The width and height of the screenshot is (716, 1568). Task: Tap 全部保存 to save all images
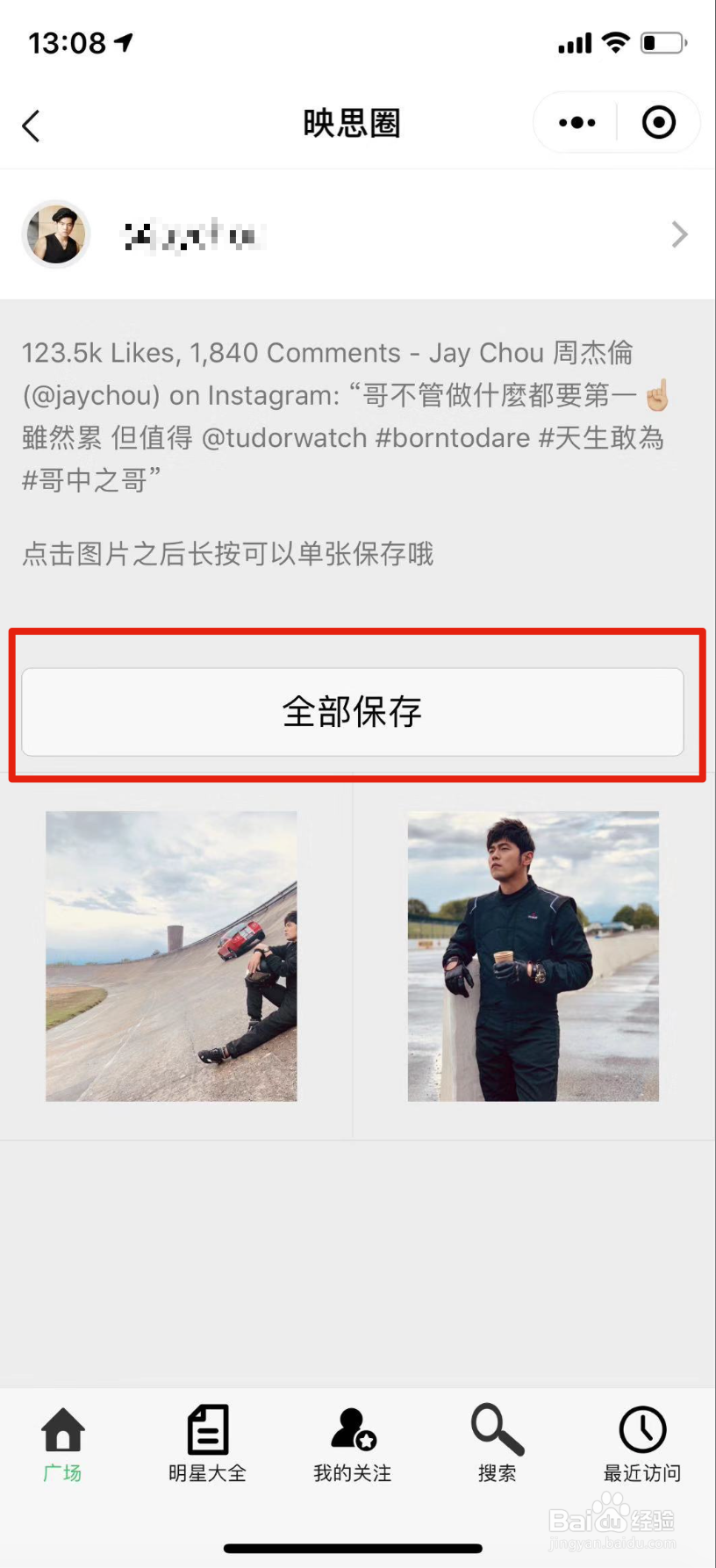click(354, 711)
